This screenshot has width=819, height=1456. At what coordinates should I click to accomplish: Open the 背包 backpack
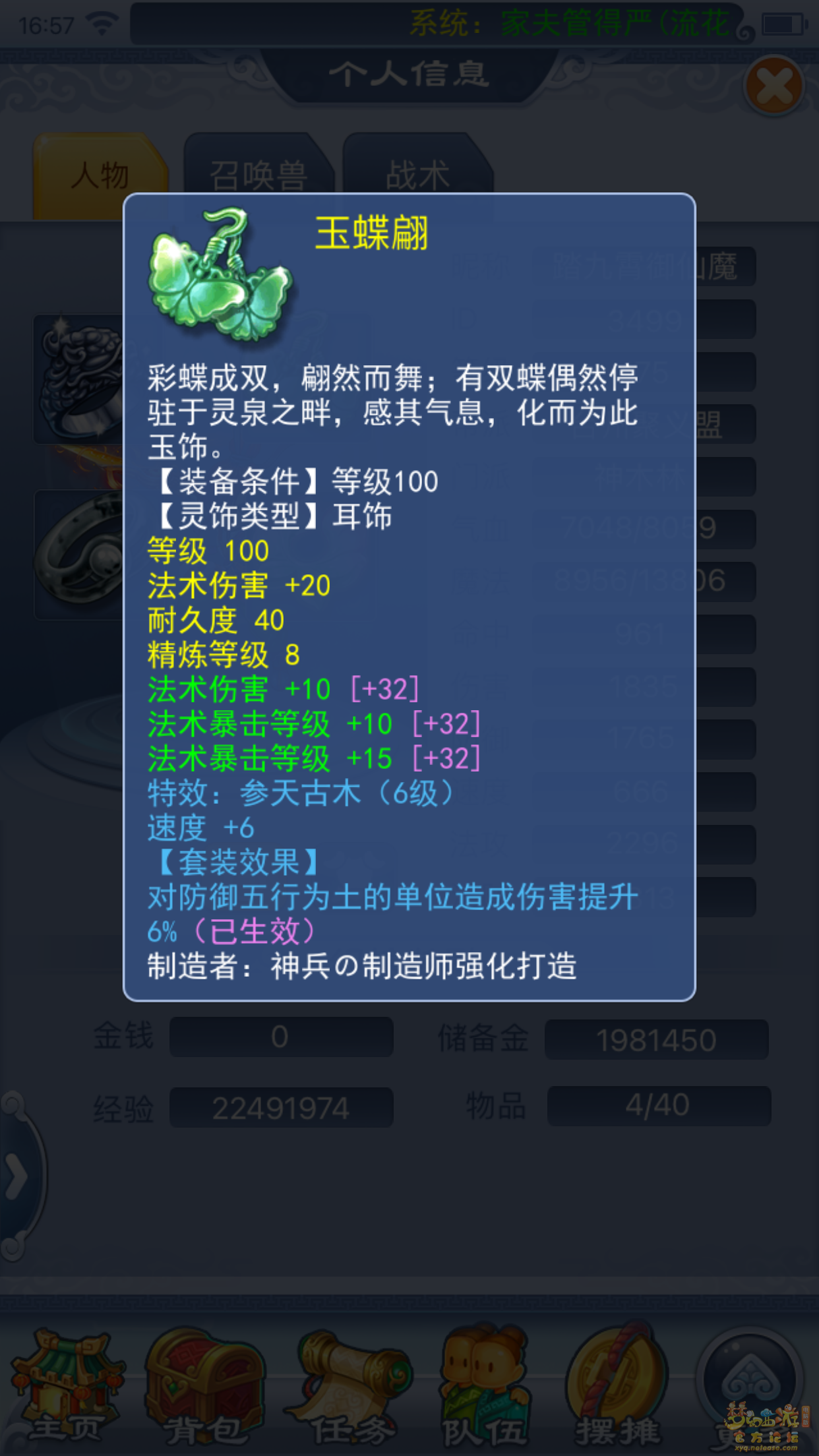click(x=206, y=1385)
